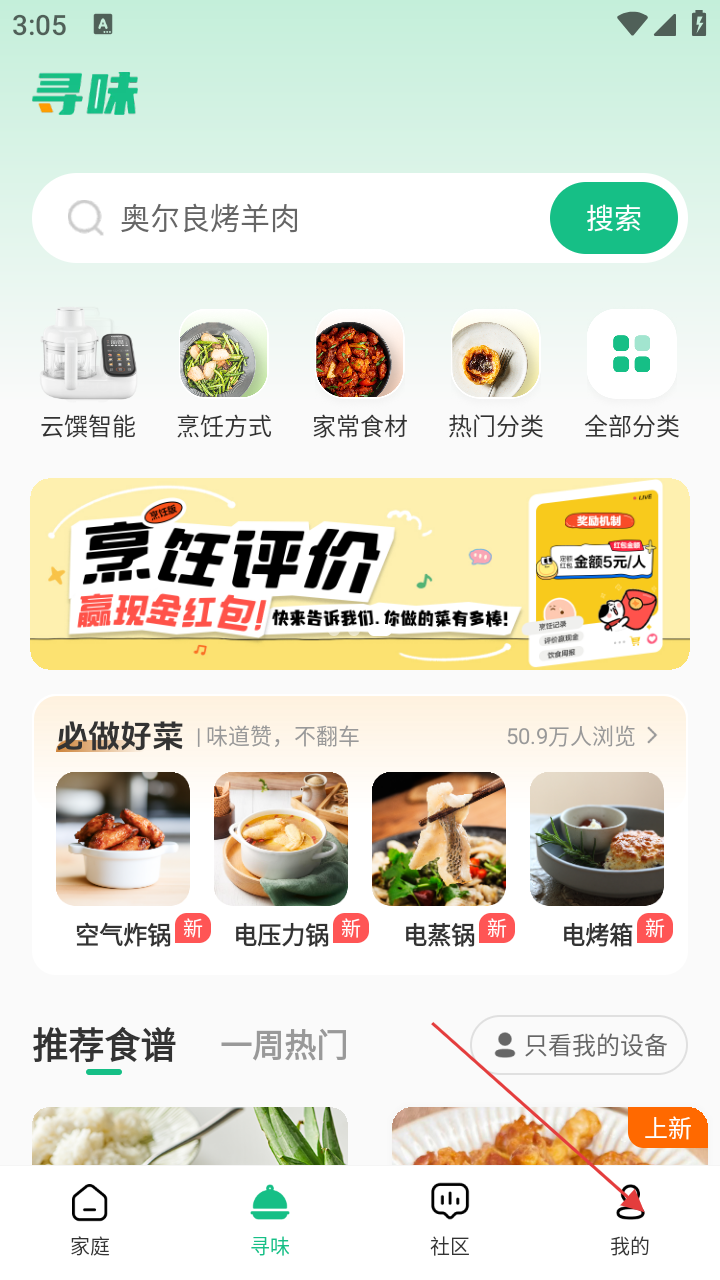
Task: Select the 推荐食谱 tab
Action: (x=104, y=1046)
